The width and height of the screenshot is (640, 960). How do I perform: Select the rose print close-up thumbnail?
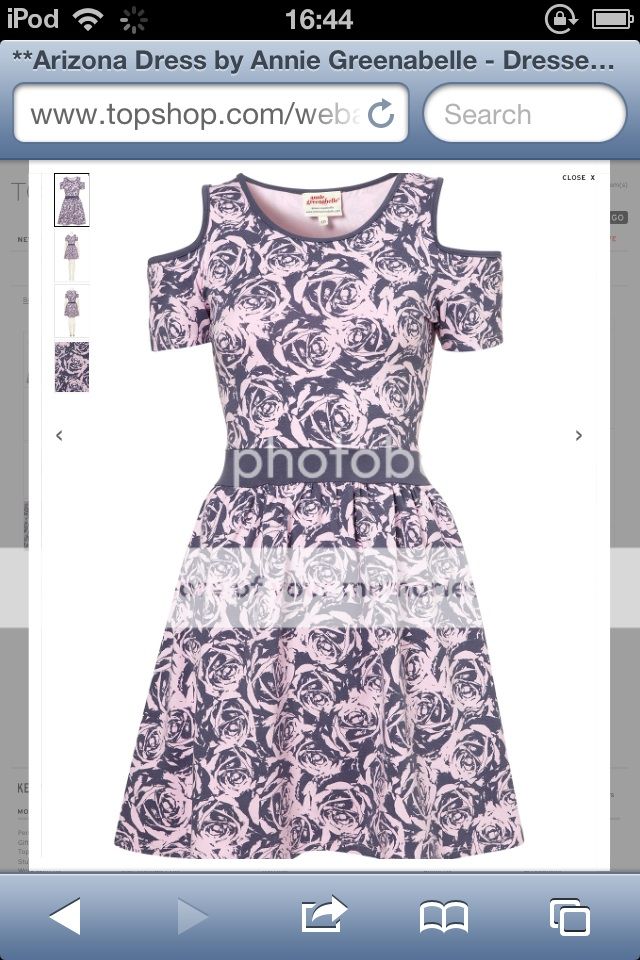[72, 367]
